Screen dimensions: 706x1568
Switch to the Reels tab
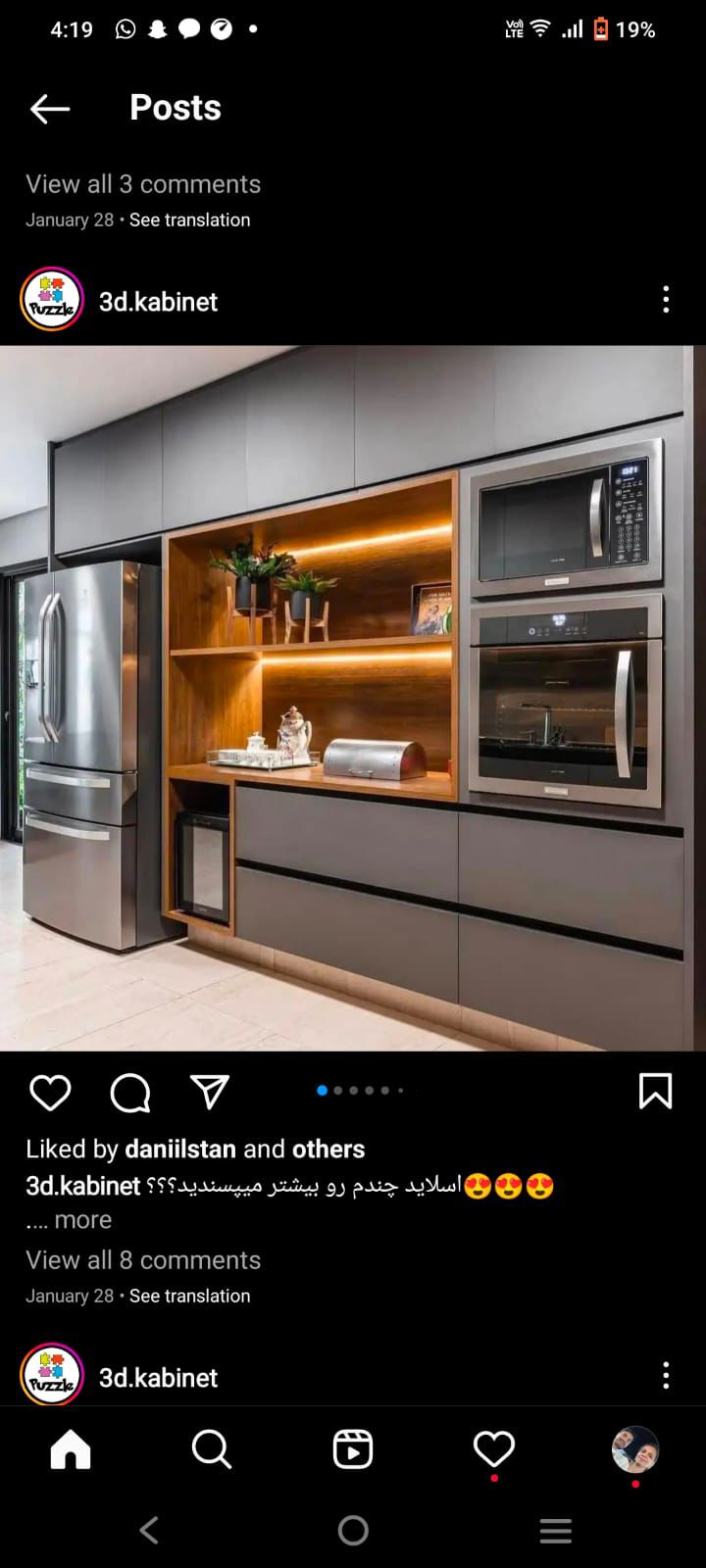[x=353, y=1448]
